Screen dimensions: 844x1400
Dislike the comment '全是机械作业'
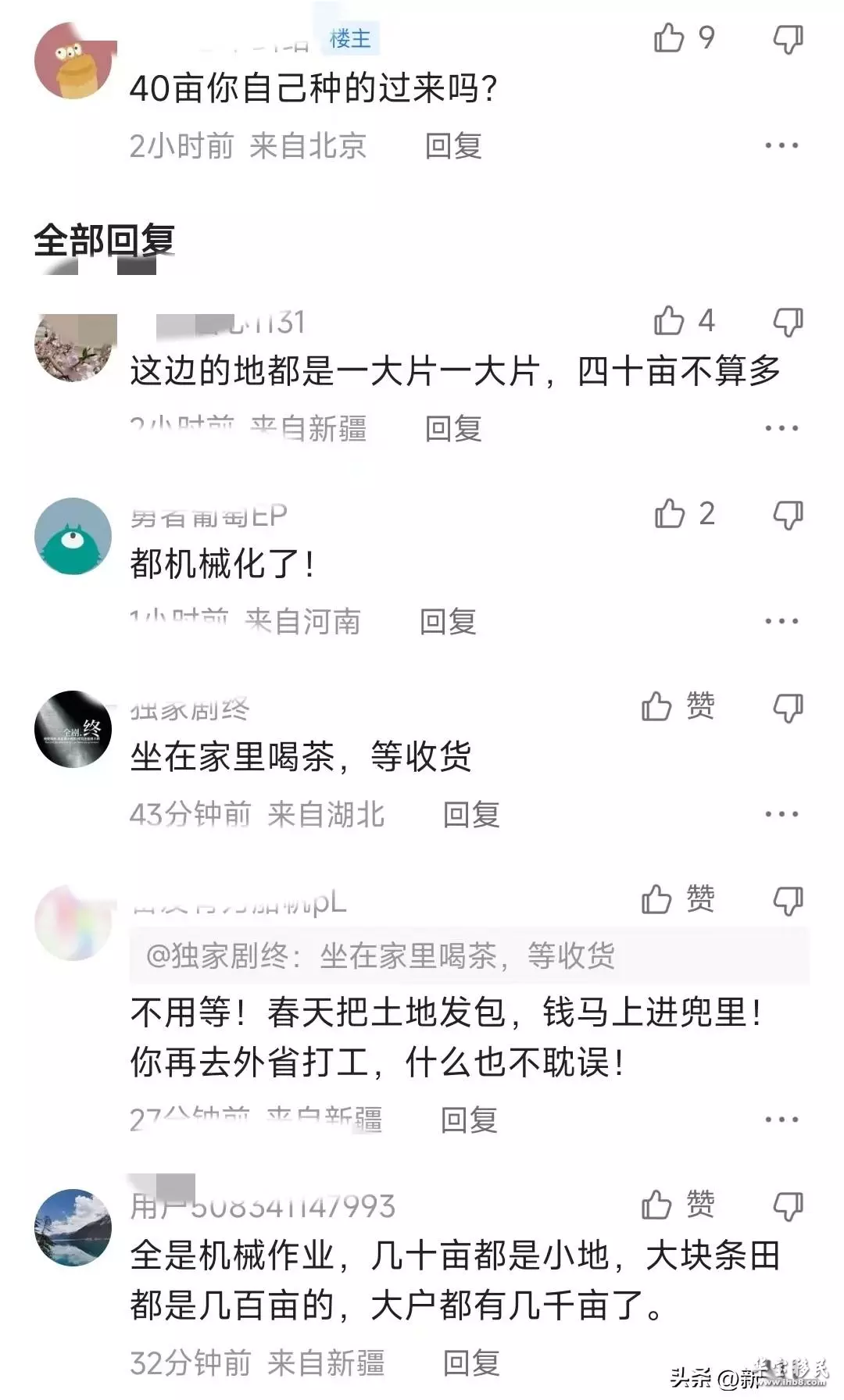point(788,1206)
